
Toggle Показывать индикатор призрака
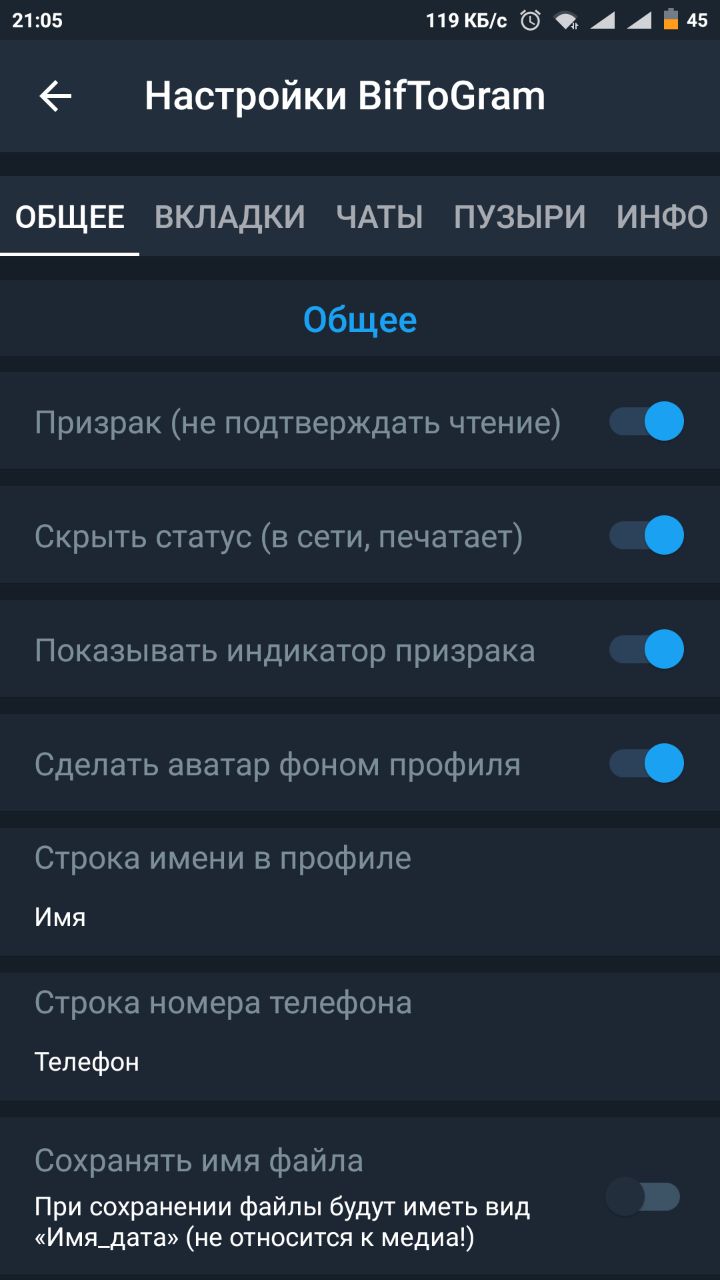[647, 649]
